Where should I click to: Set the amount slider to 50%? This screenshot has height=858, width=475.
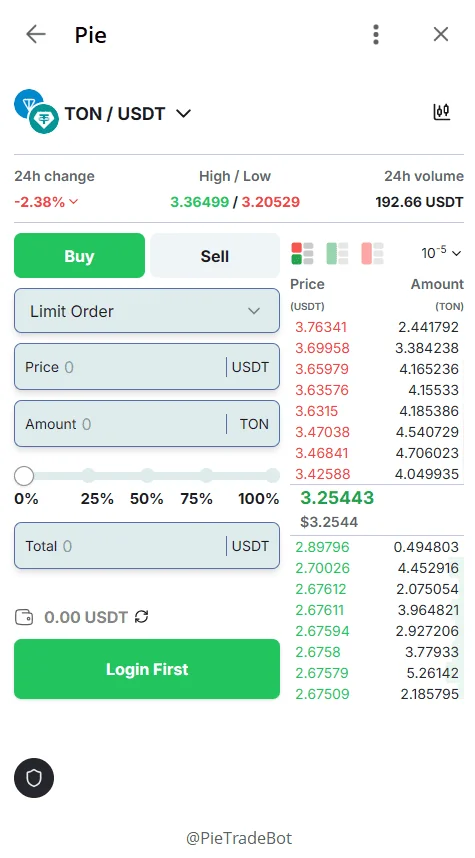(x=147, y=475)
